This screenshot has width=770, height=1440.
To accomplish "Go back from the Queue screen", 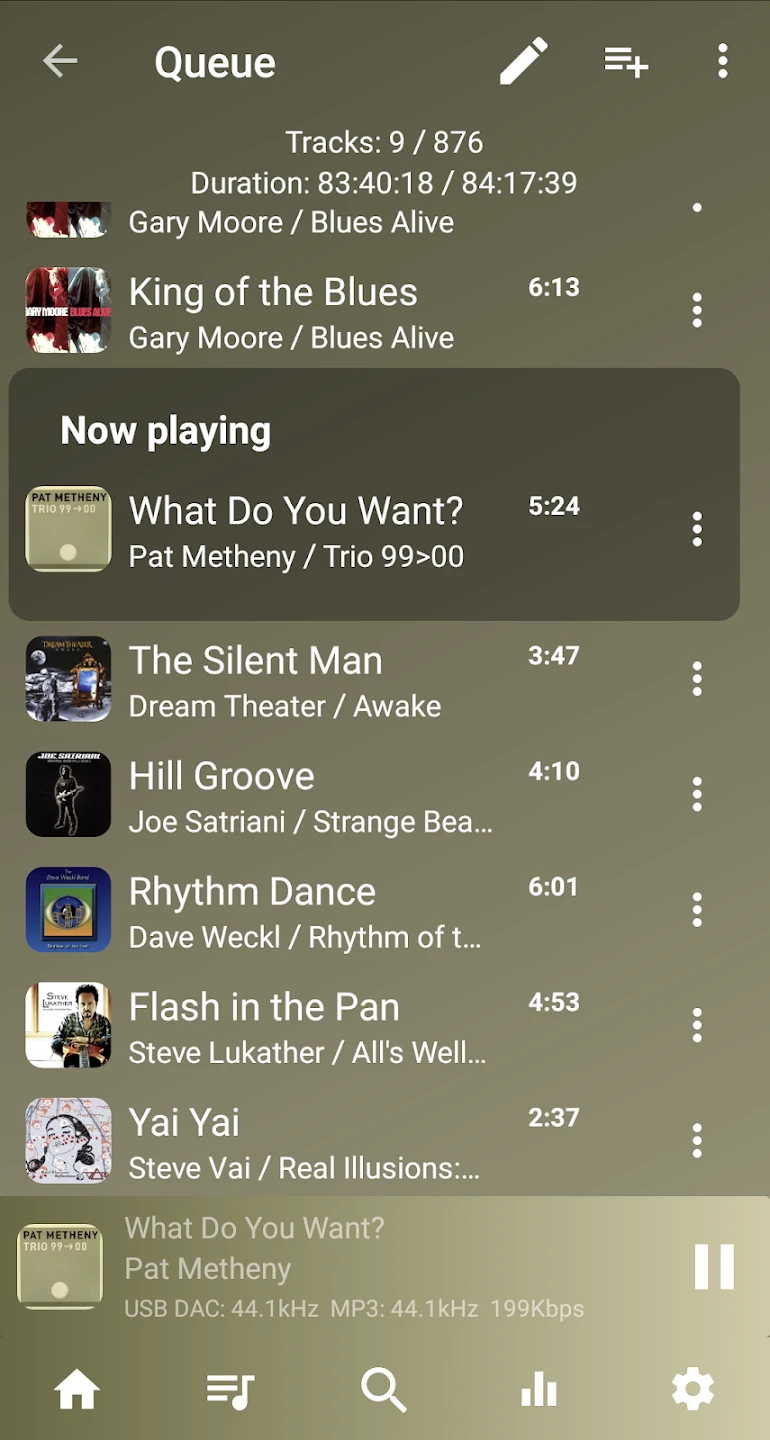I will click(60, 62).
